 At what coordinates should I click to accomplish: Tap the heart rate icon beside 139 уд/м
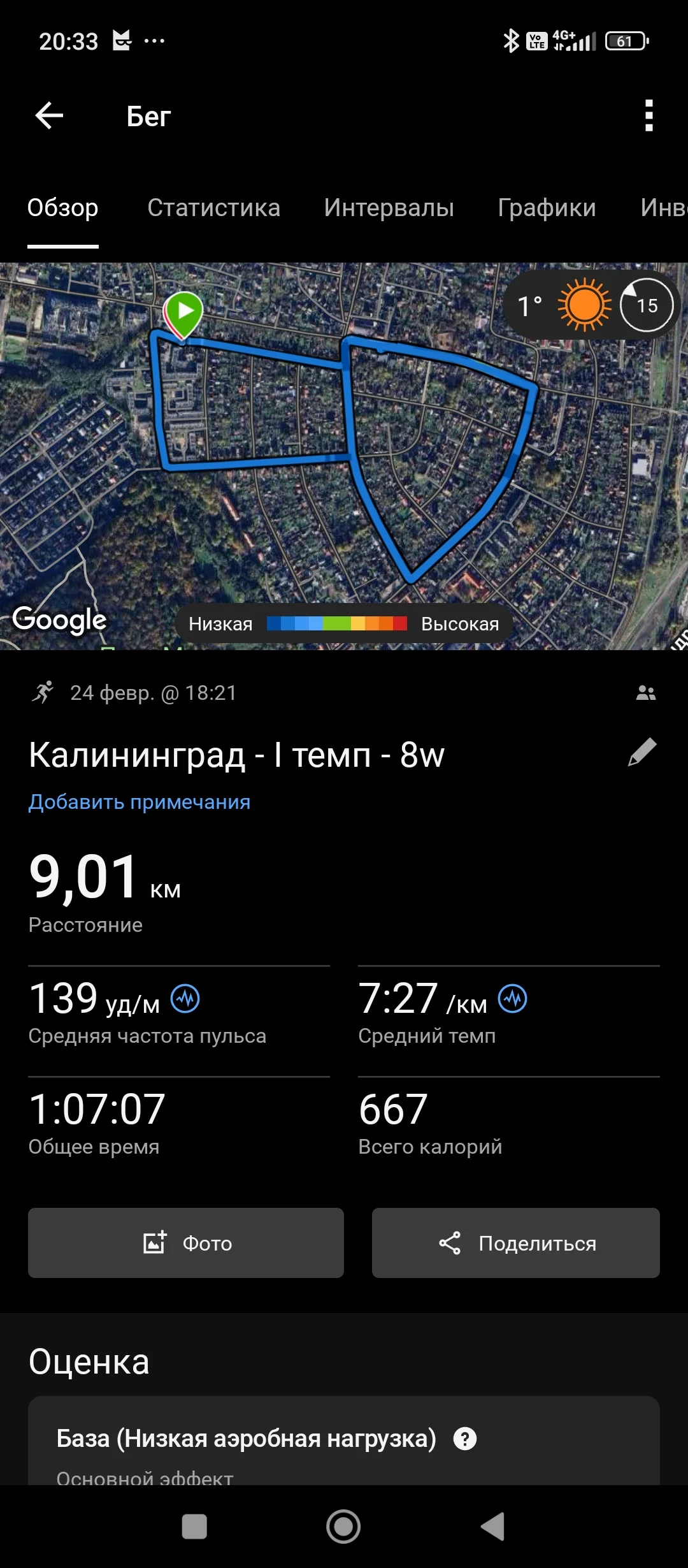point(187,999)
